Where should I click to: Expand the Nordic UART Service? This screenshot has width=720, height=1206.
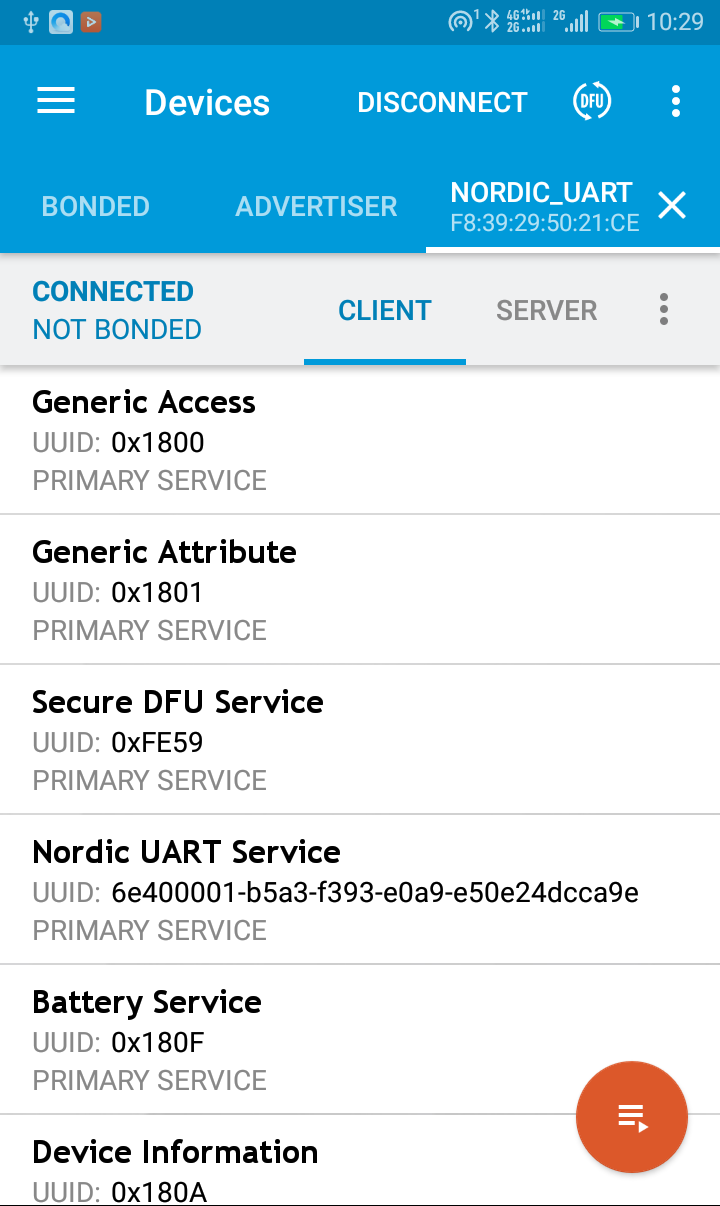pyautogui.click(x=300, y=890)
